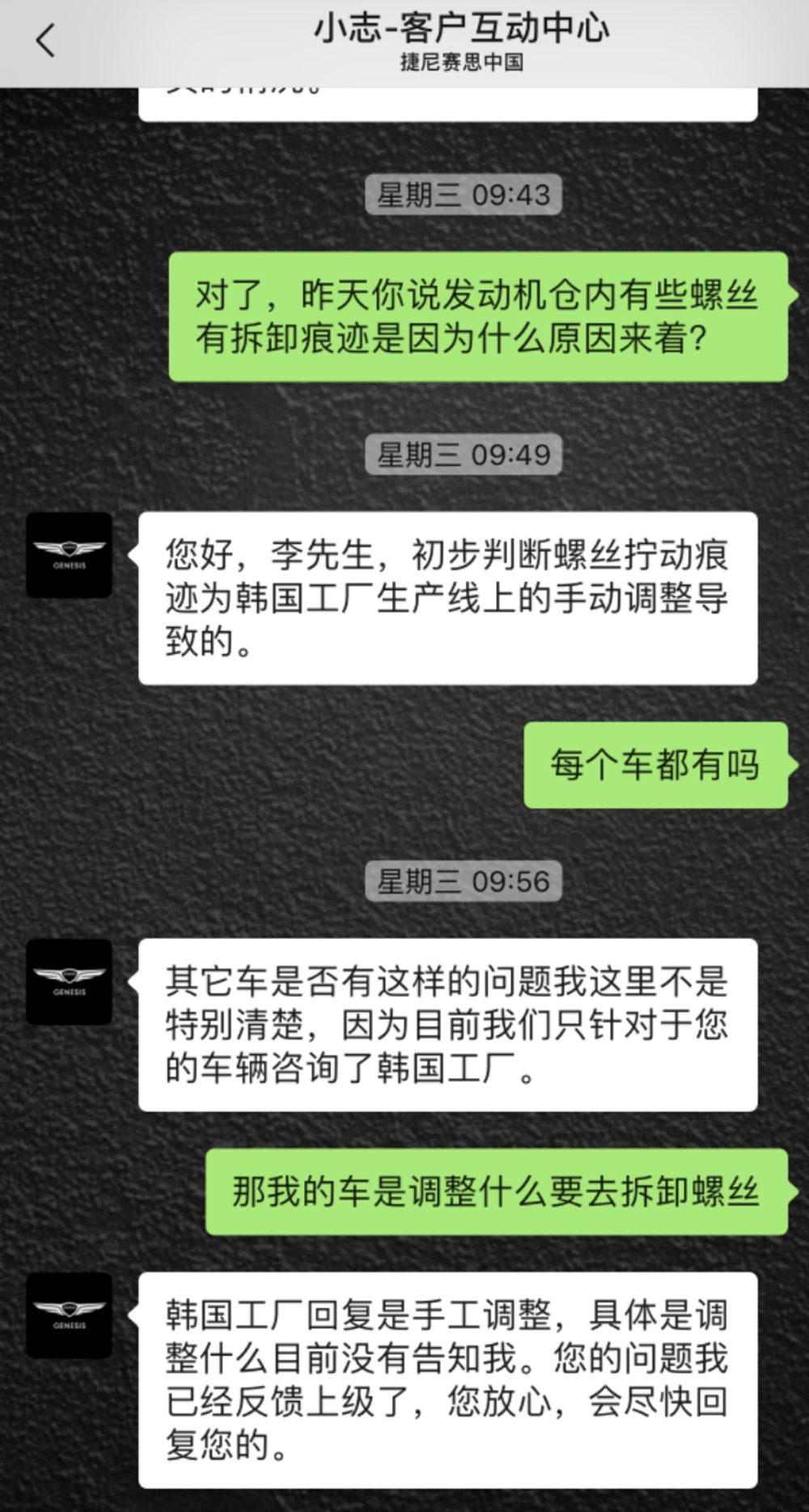Open Genesis avatar beside the 09:49 reply
This screenshot has height=1512, width=809.
69,555
